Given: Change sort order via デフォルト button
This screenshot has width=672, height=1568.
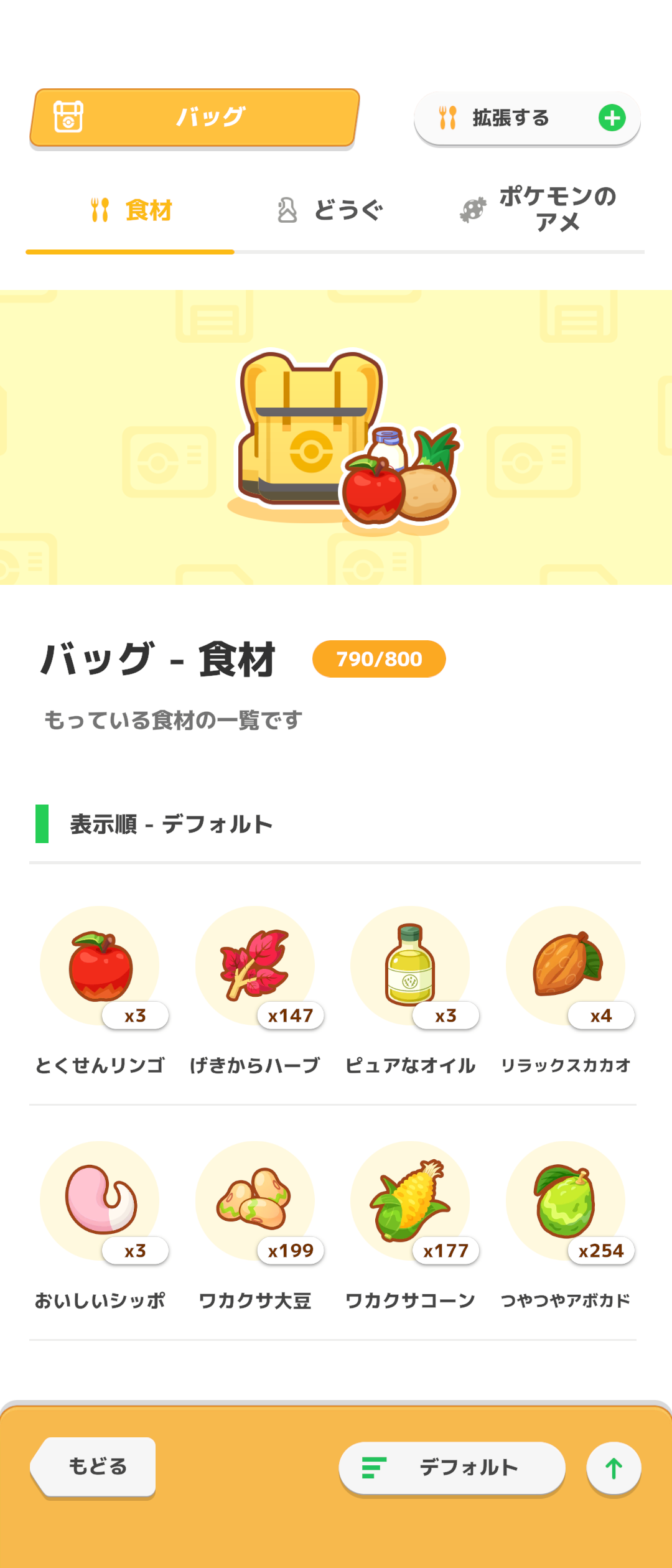Looking at the screenshot, I should pos(452,1468).
